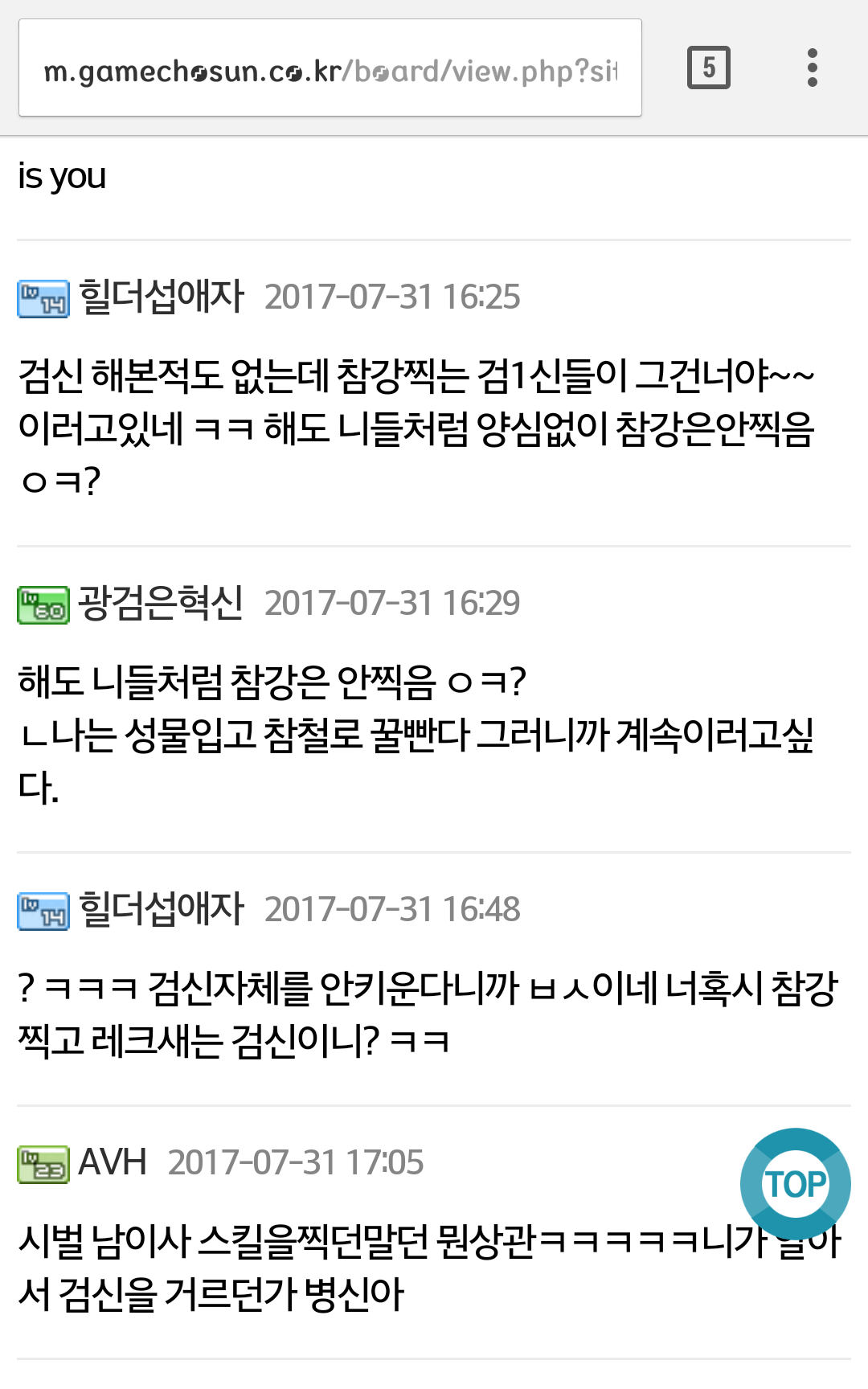
Task: Tap the browser URL address bar
Action: [x=330, y=68]
